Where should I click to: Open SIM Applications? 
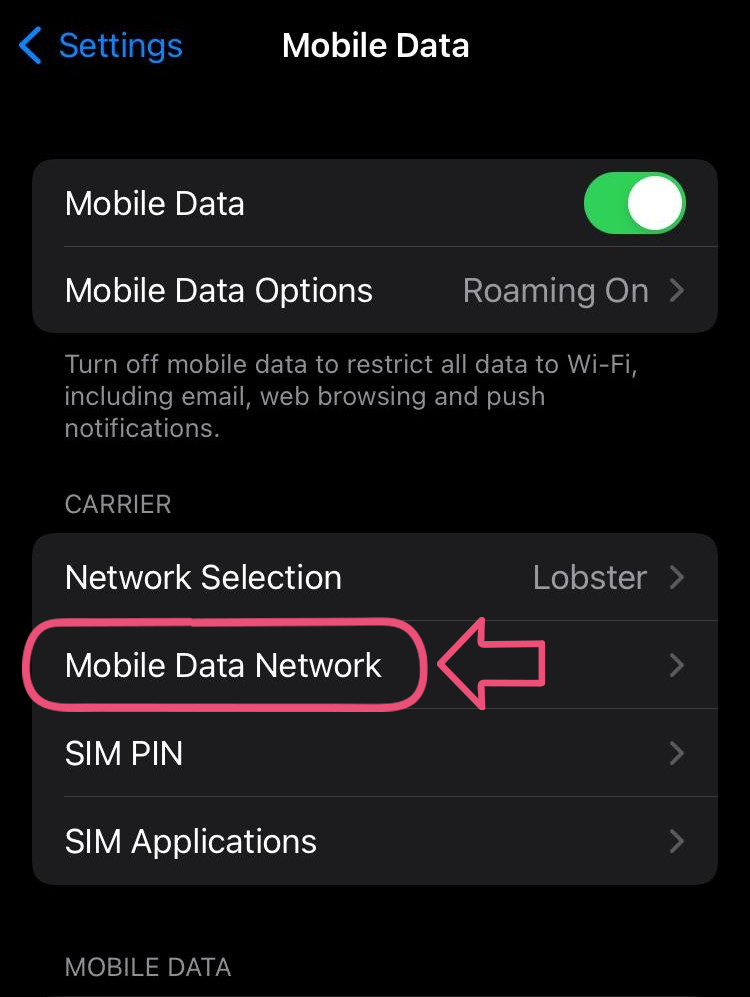point(190,841)
